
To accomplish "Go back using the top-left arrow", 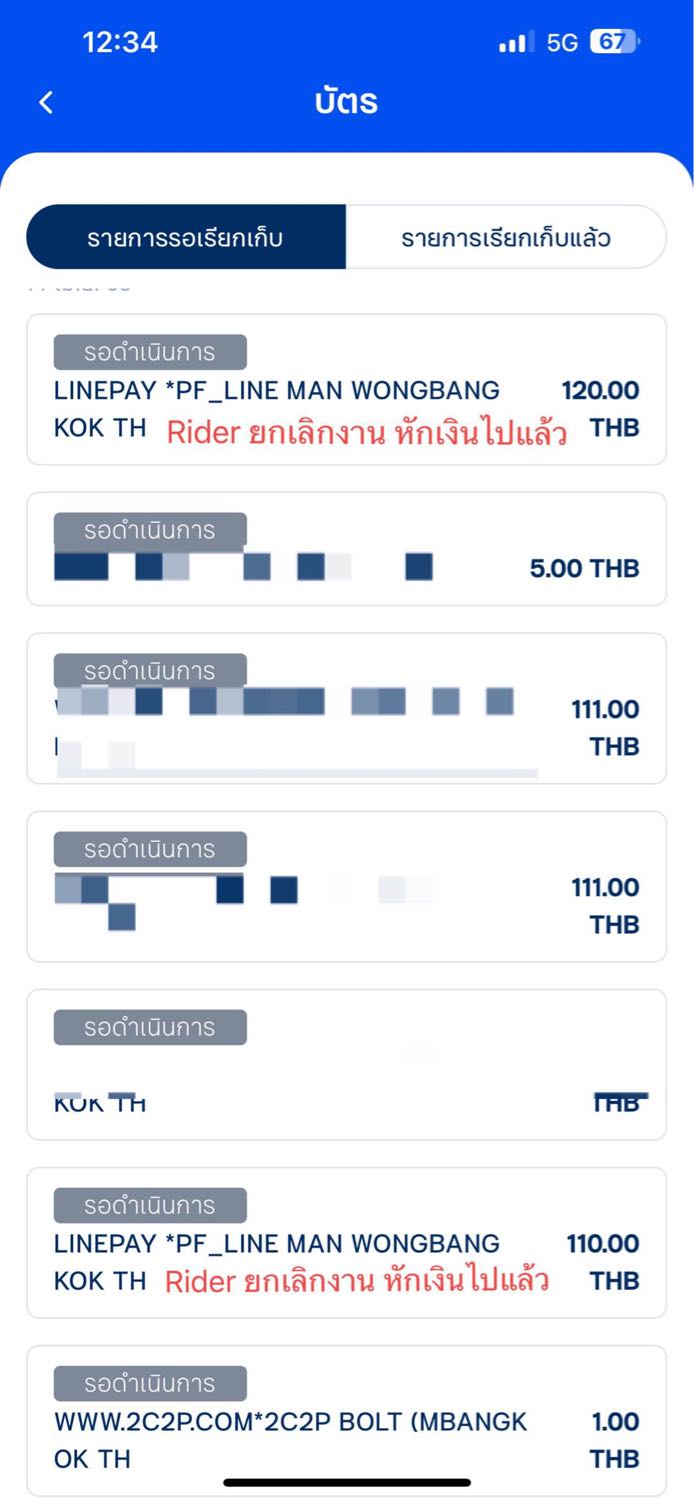I will (46, 102).
